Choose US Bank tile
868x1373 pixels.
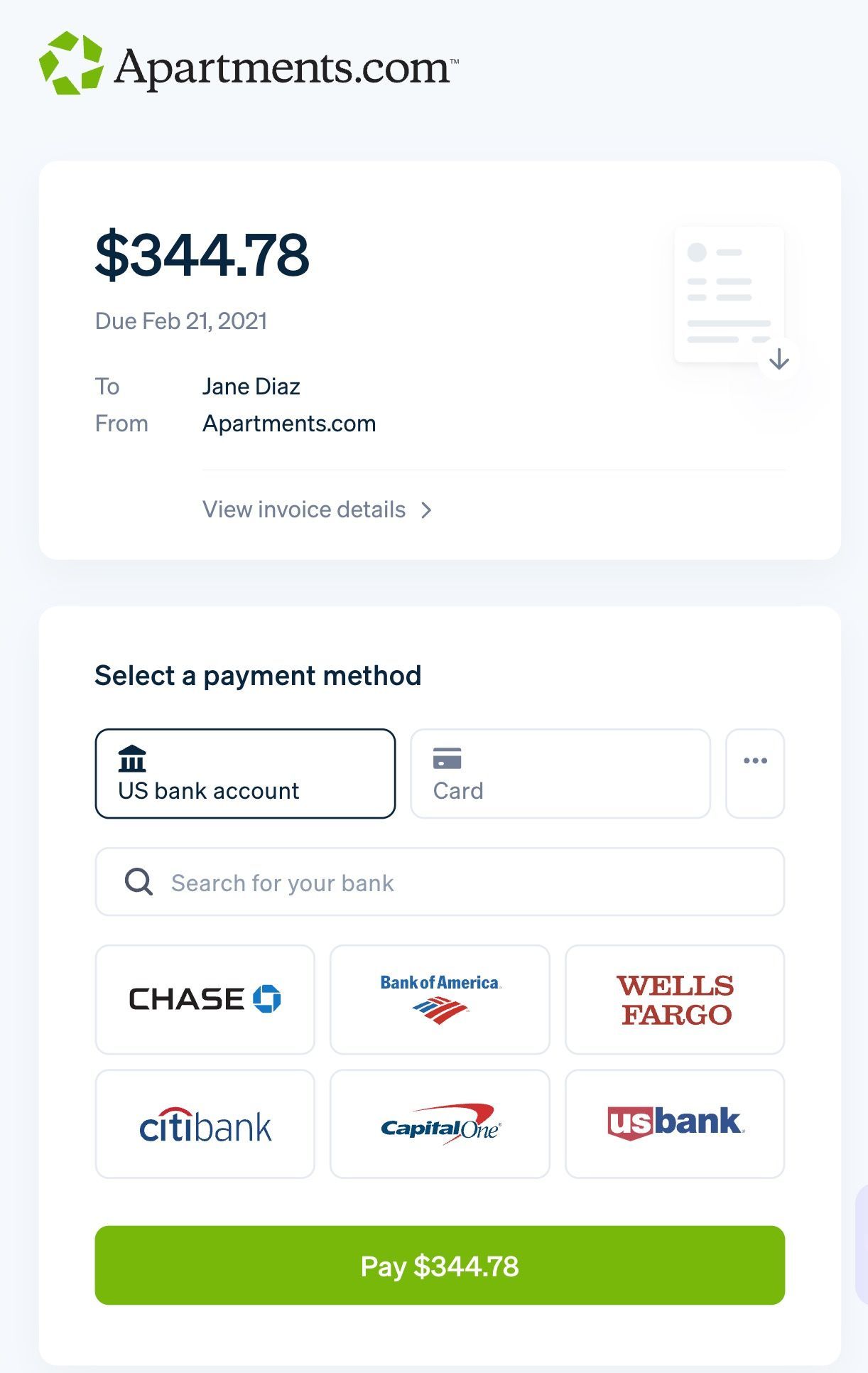click(674, 1124)
